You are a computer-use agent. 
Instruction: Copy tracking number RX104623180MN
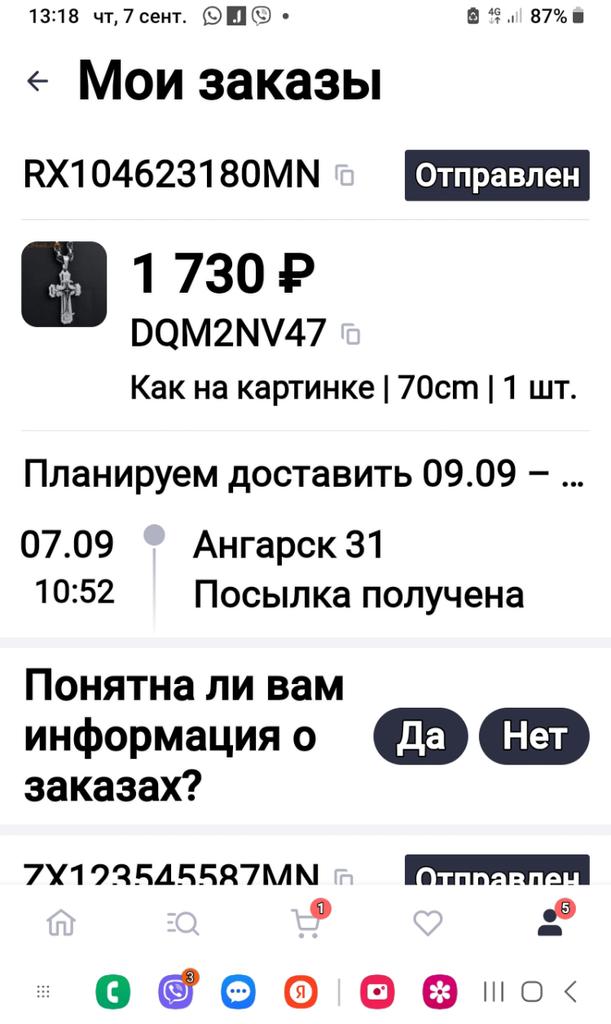pos(344,176)
